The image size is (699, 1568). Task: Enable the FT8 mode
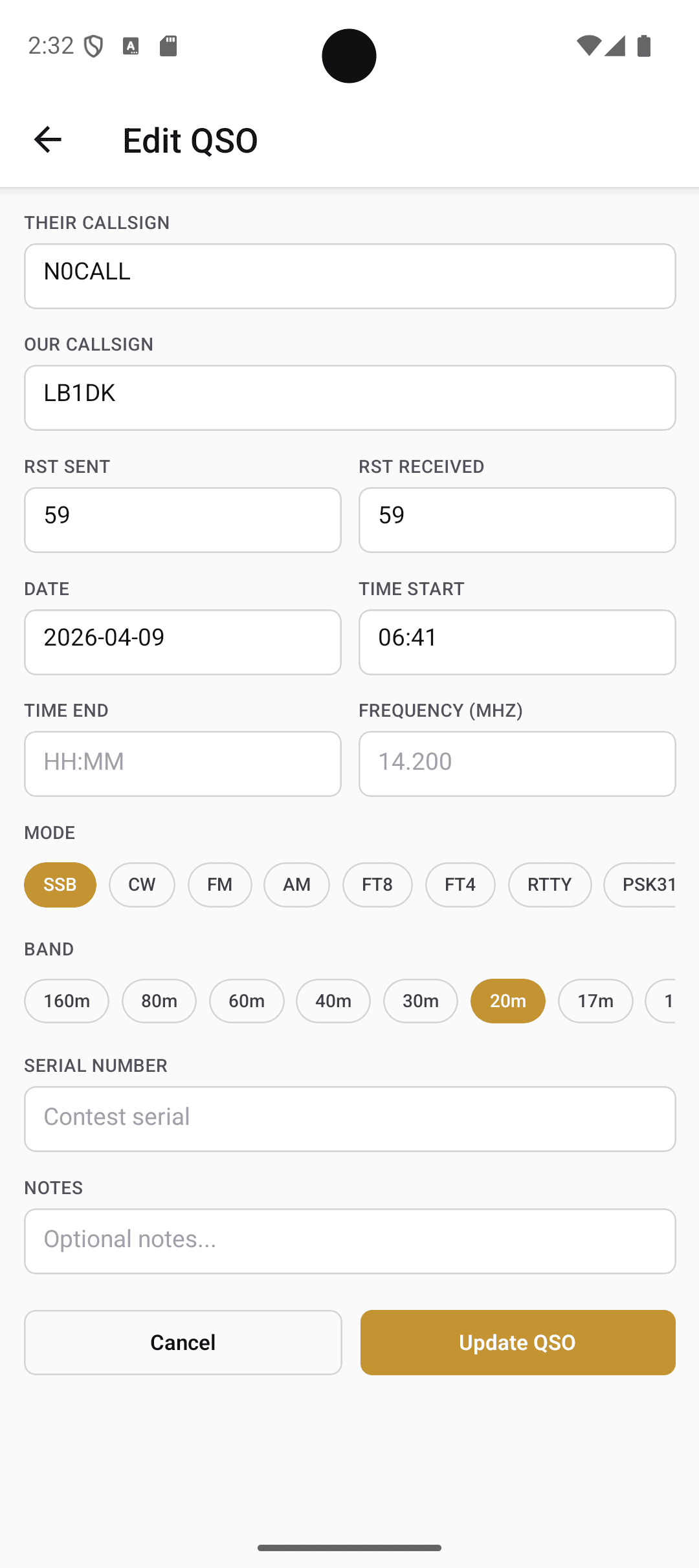[377, 884]
